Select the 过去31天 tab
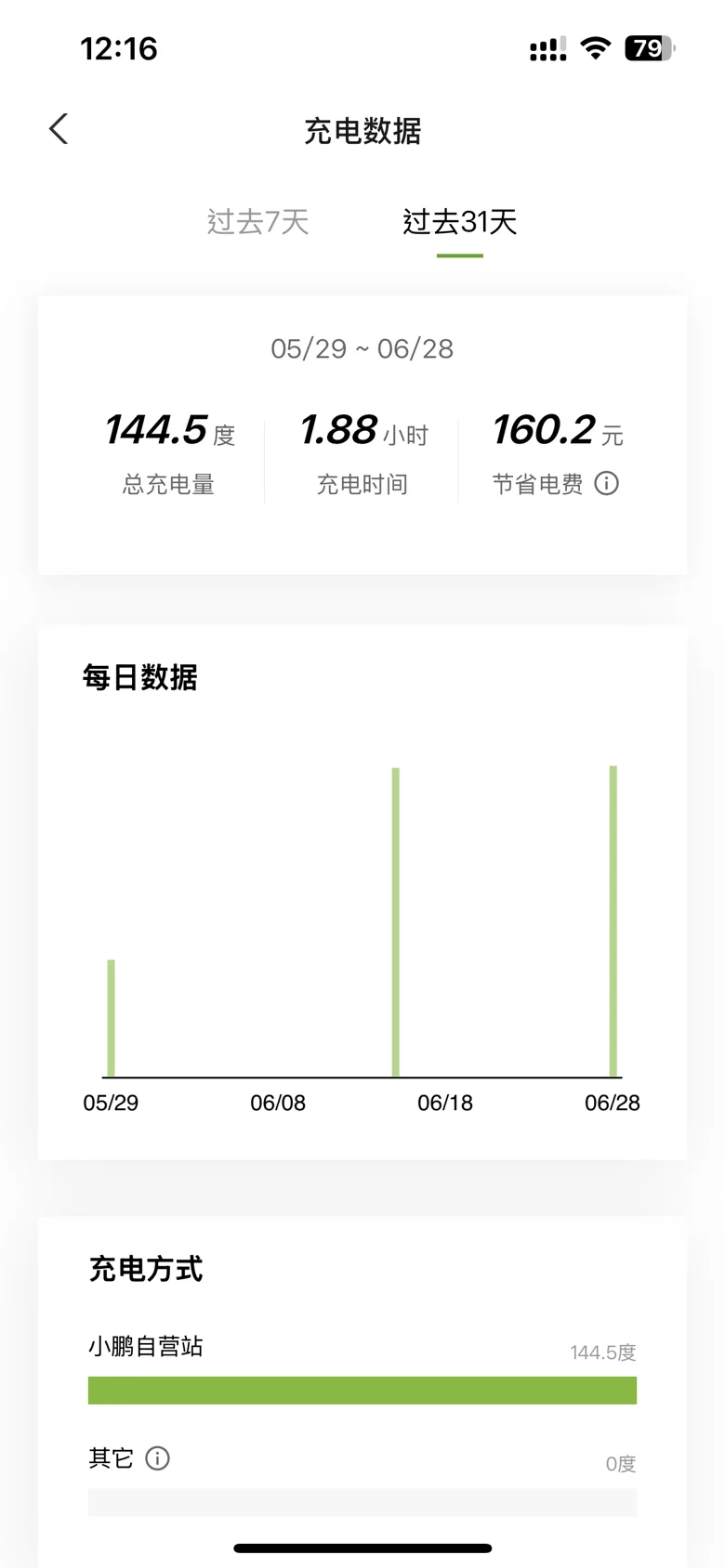Viewport: 725px width, 1568px height. 460,222
